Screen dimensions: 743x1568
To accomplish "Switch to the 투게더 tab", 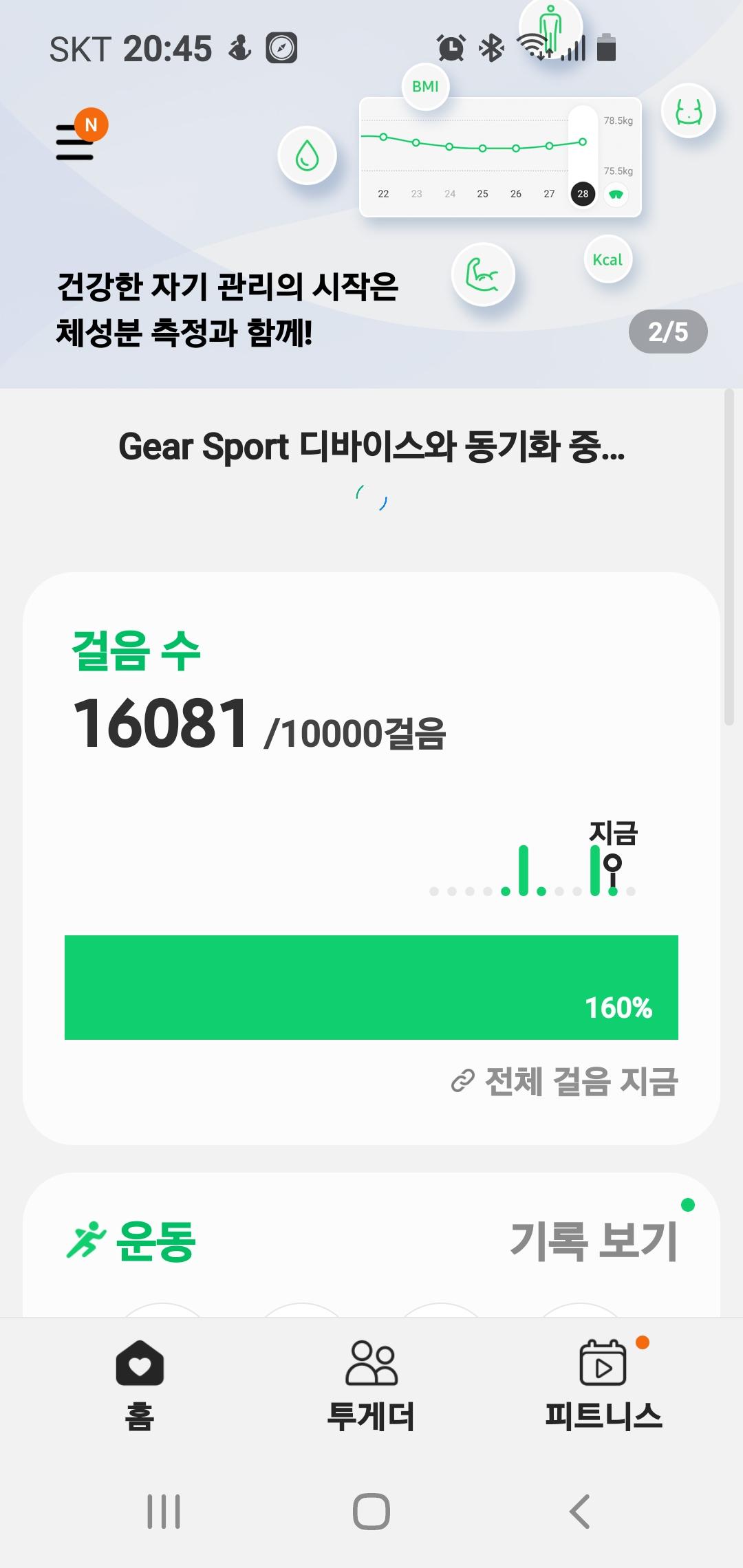I will 371,1384.
